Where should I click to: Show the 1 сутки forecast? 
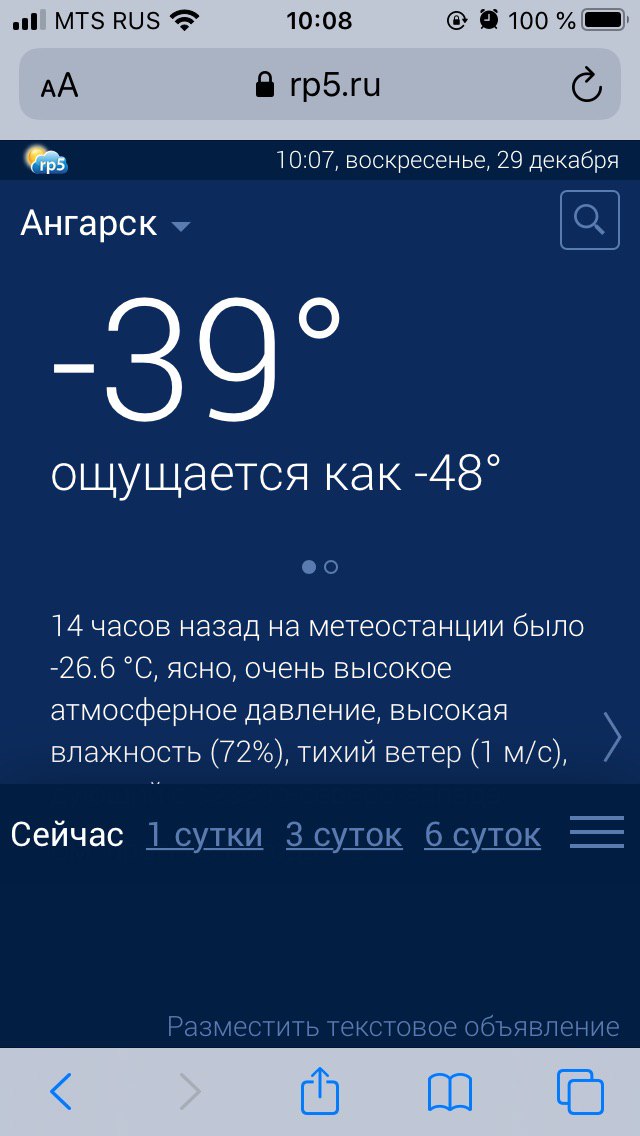tap(204, 835)
